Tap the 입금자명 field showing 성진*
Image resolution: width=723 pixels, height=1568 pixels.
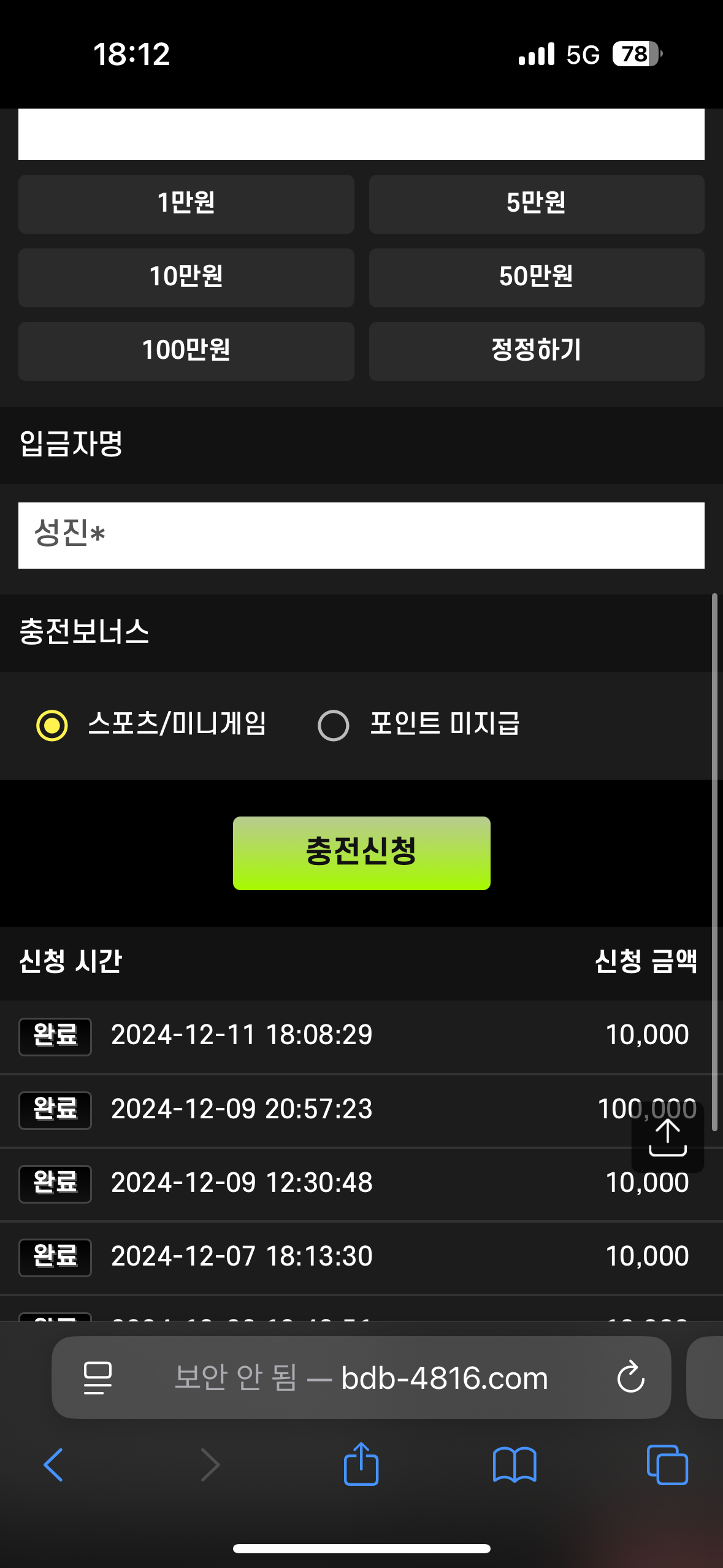[x=361, y=536]
